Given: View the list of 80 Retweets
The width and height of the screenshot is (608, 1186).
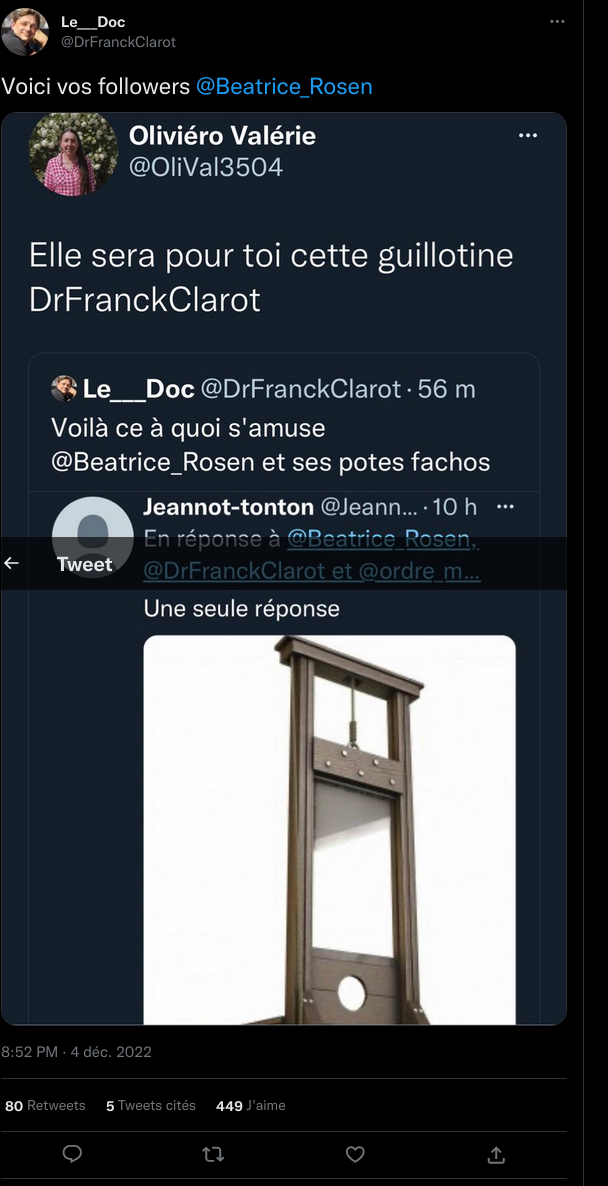Looking at the screenshot, I should pyautogui.click(x=46, y=1105).
